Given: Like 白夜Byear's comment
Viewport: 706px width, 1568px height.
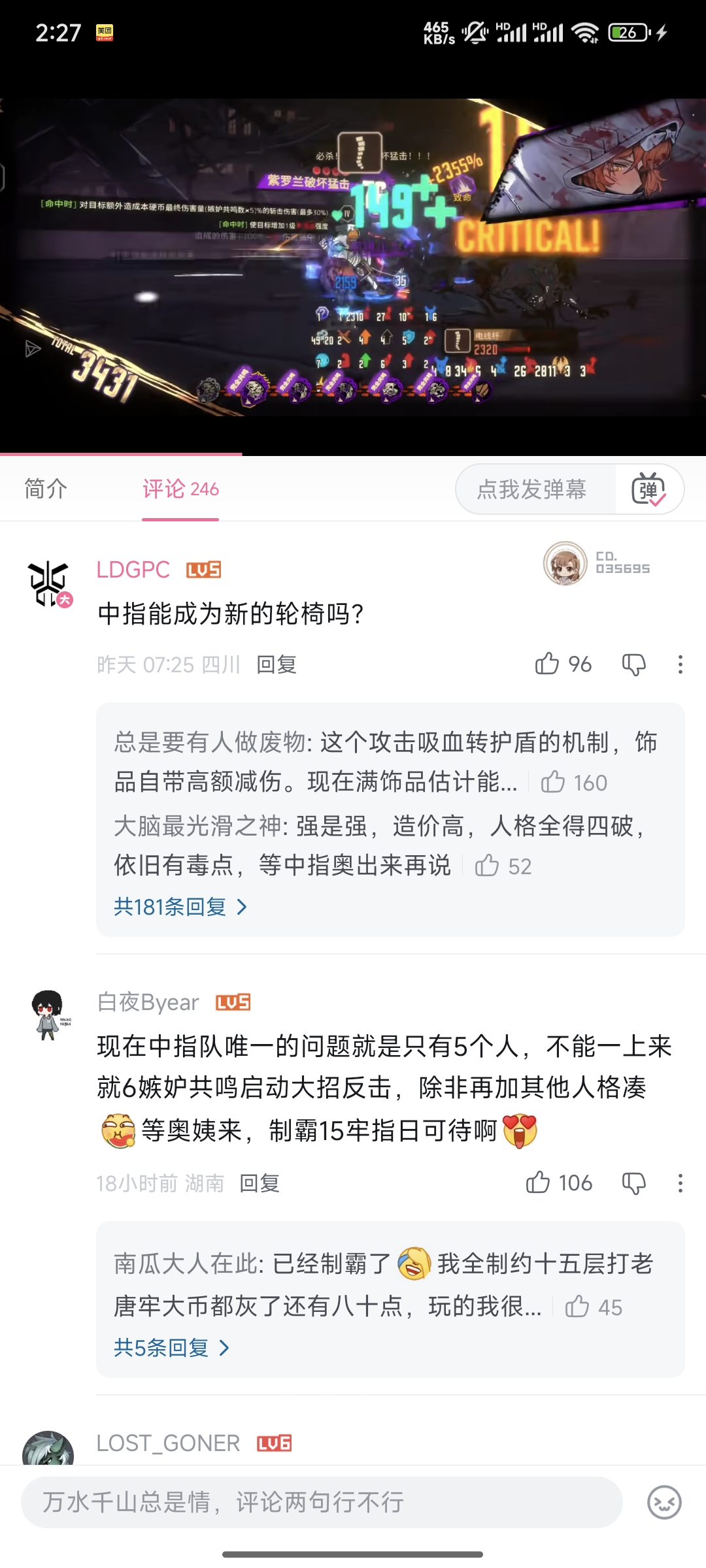Looking at the screenshot, I should 538,1183.
